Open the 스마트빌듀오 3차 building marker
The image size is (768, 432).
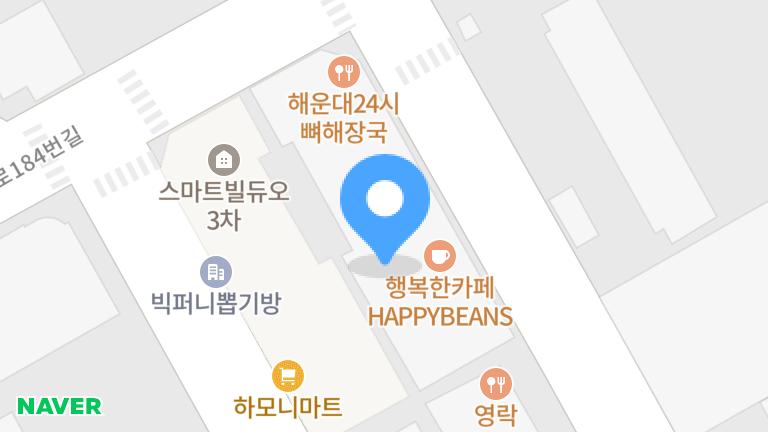point(224,159)
